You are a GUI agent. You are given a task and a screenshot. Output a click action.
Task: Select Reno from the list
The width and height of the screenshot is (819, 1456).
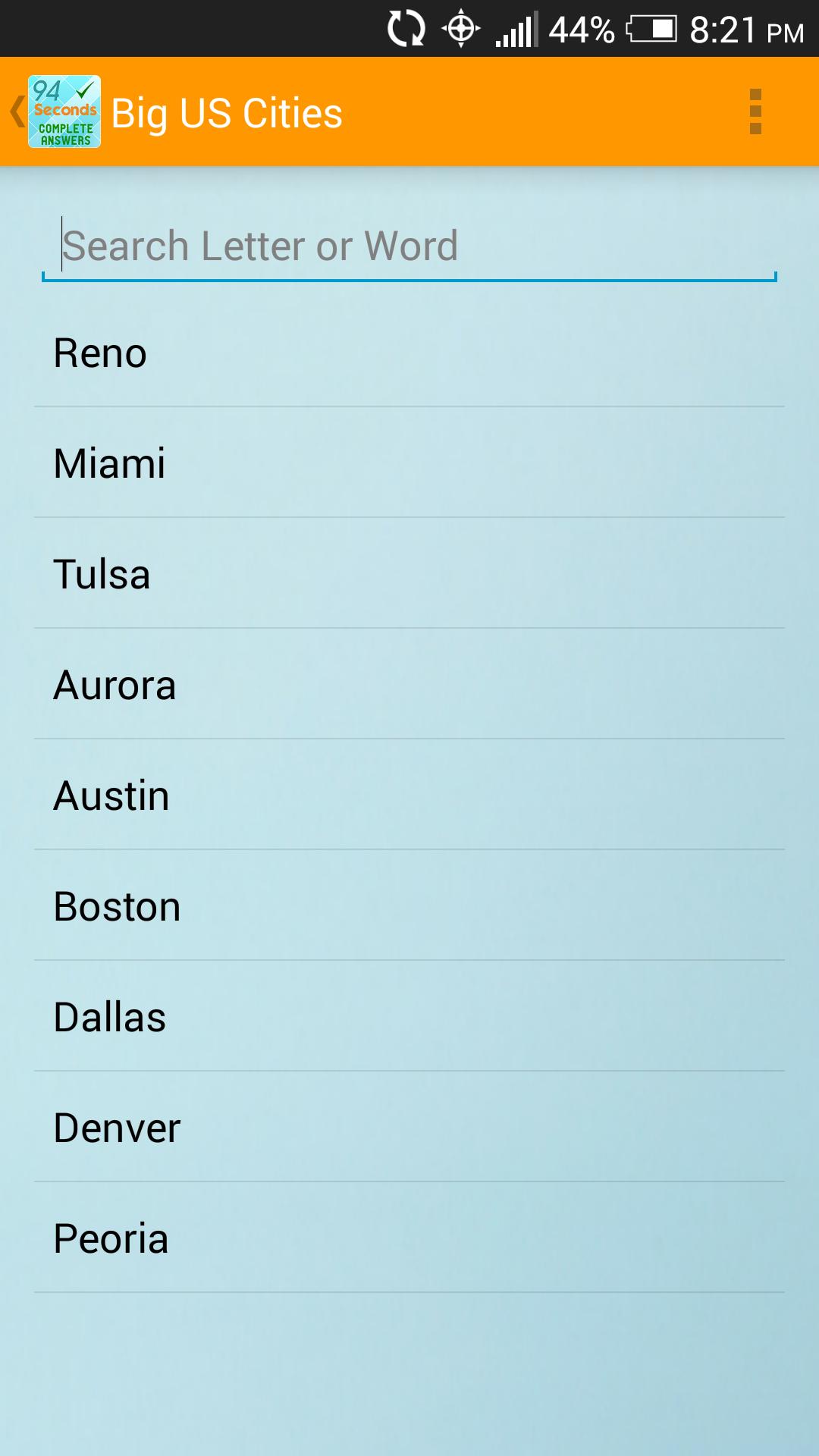pyautogui.click(x=409, y=353)
